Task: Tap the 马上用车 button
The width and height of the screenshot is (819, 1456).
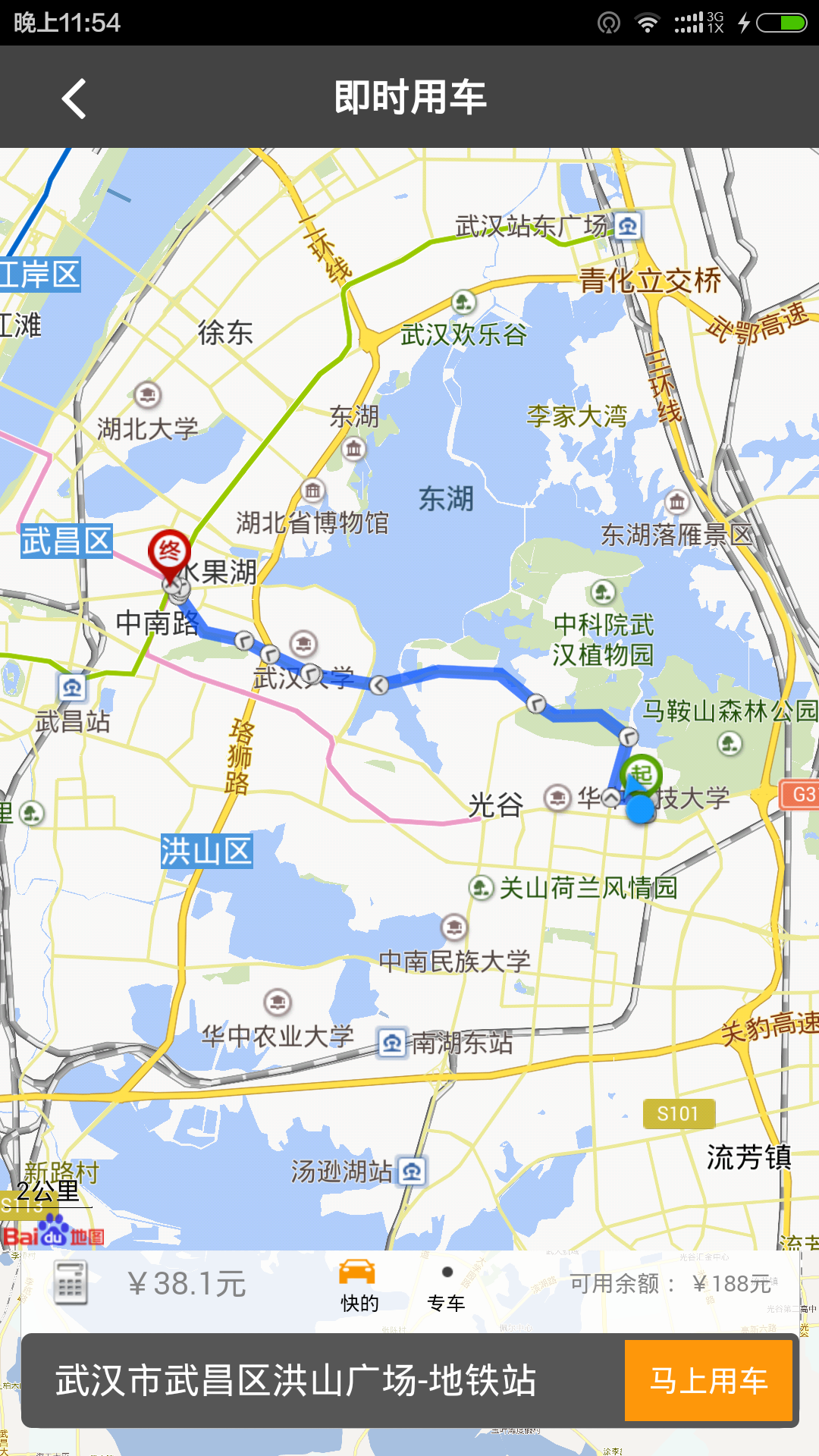Action: [708, 1380]
